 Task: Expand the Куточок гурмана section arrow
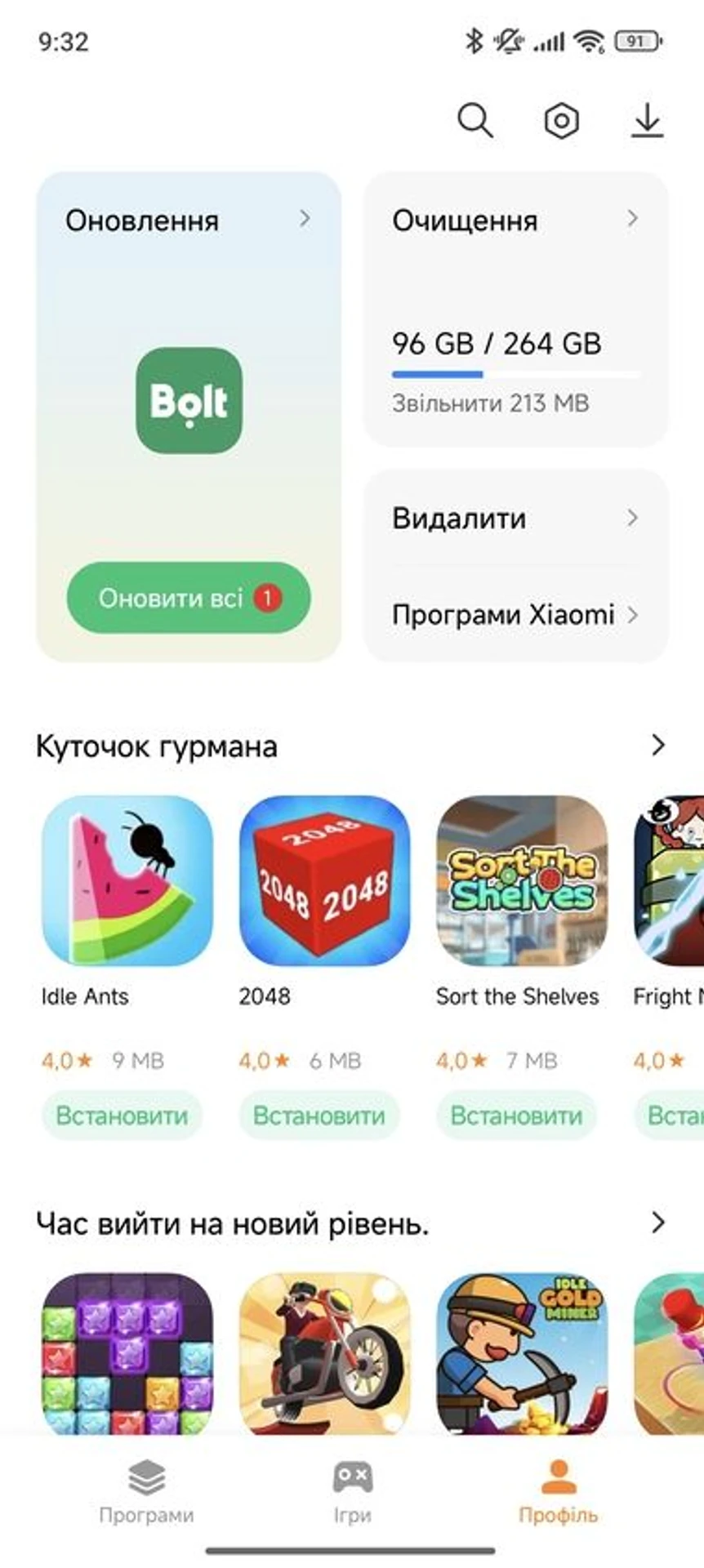(658, 745)
